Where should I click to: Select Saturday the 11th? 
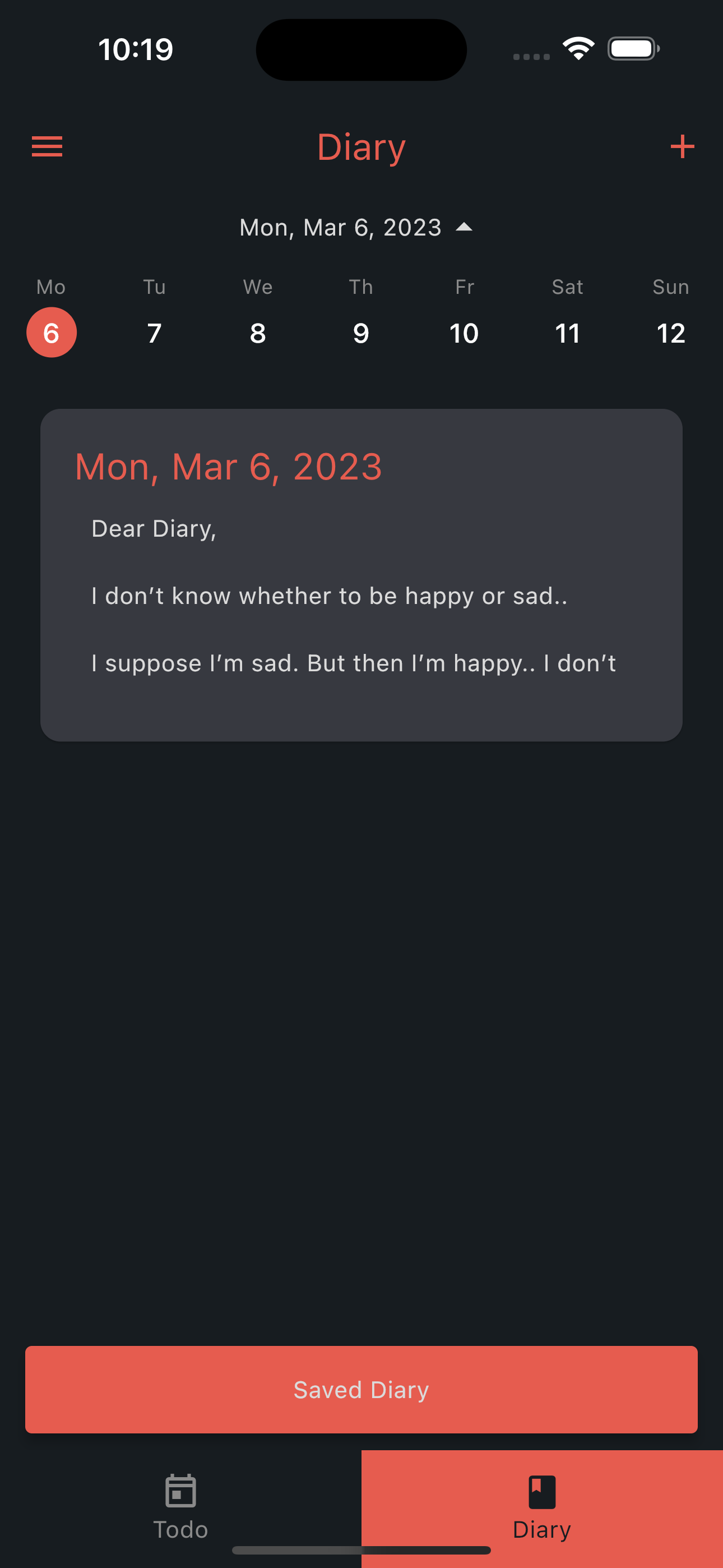567,333
